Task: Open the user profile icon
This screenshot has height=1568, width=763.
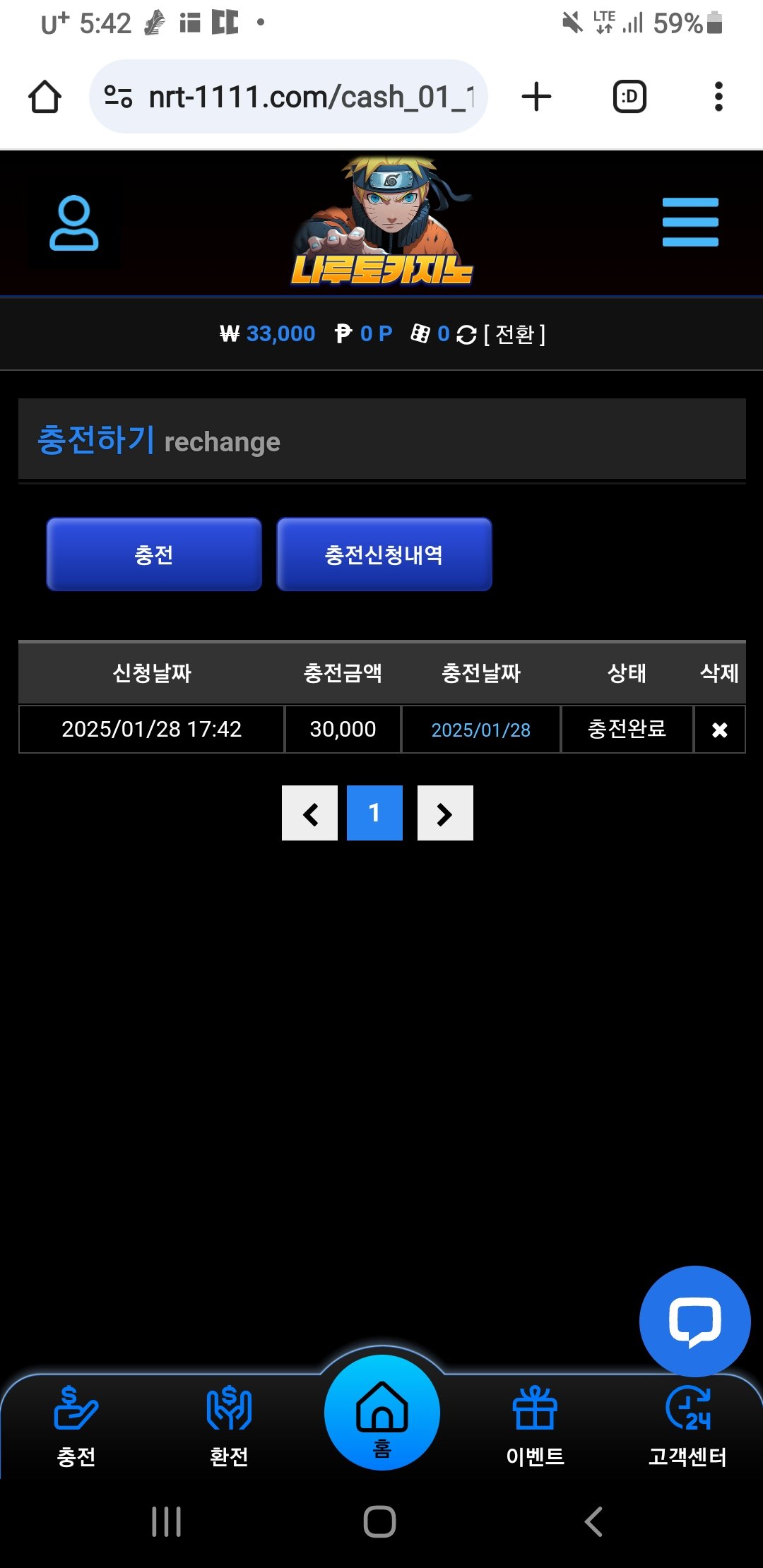Action: coord(73,223)
